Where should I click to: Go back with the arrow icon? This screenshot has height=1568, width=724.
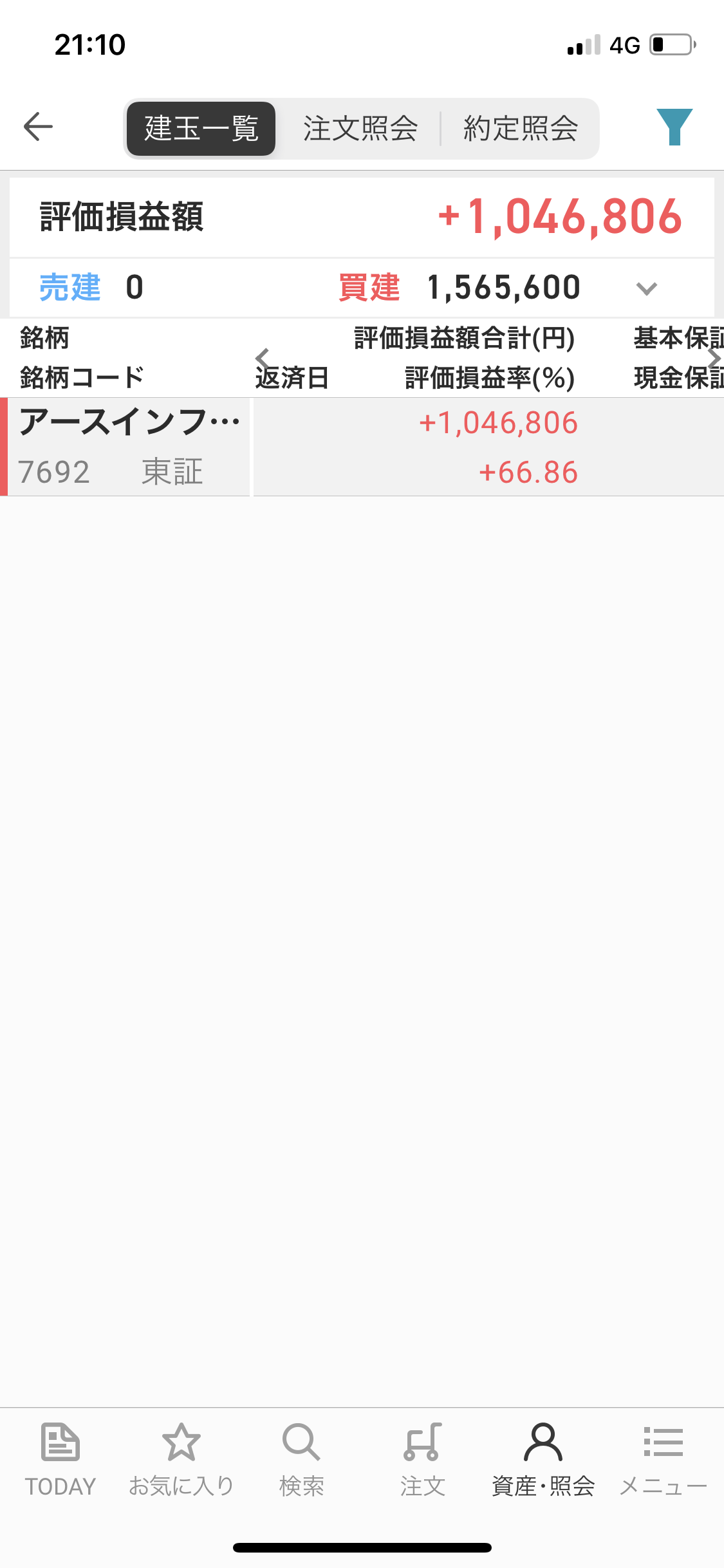pos(38,126)
